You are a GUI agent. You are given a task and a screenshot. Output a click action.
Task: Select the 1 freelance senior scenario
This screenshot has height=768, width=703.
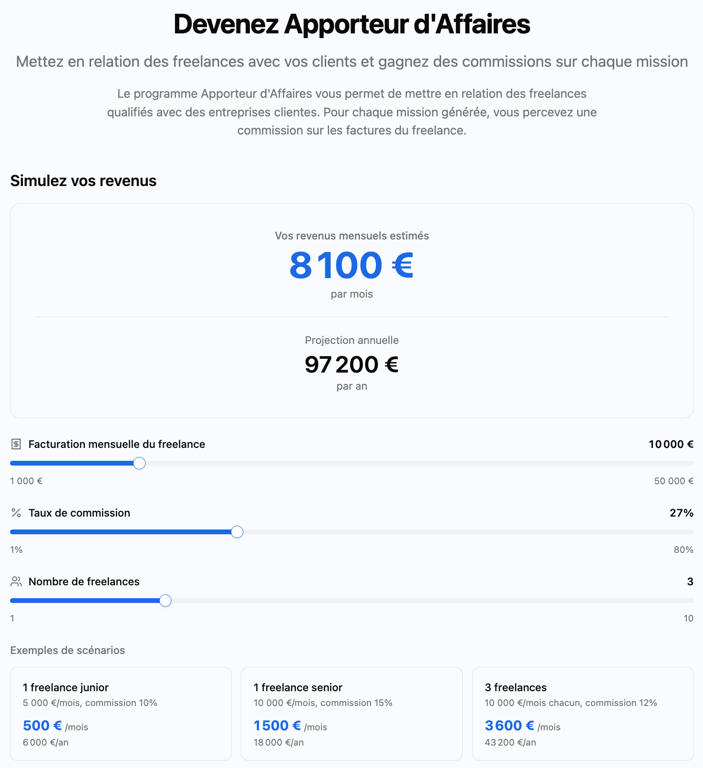pyautogui.click(x=351, y=714)
